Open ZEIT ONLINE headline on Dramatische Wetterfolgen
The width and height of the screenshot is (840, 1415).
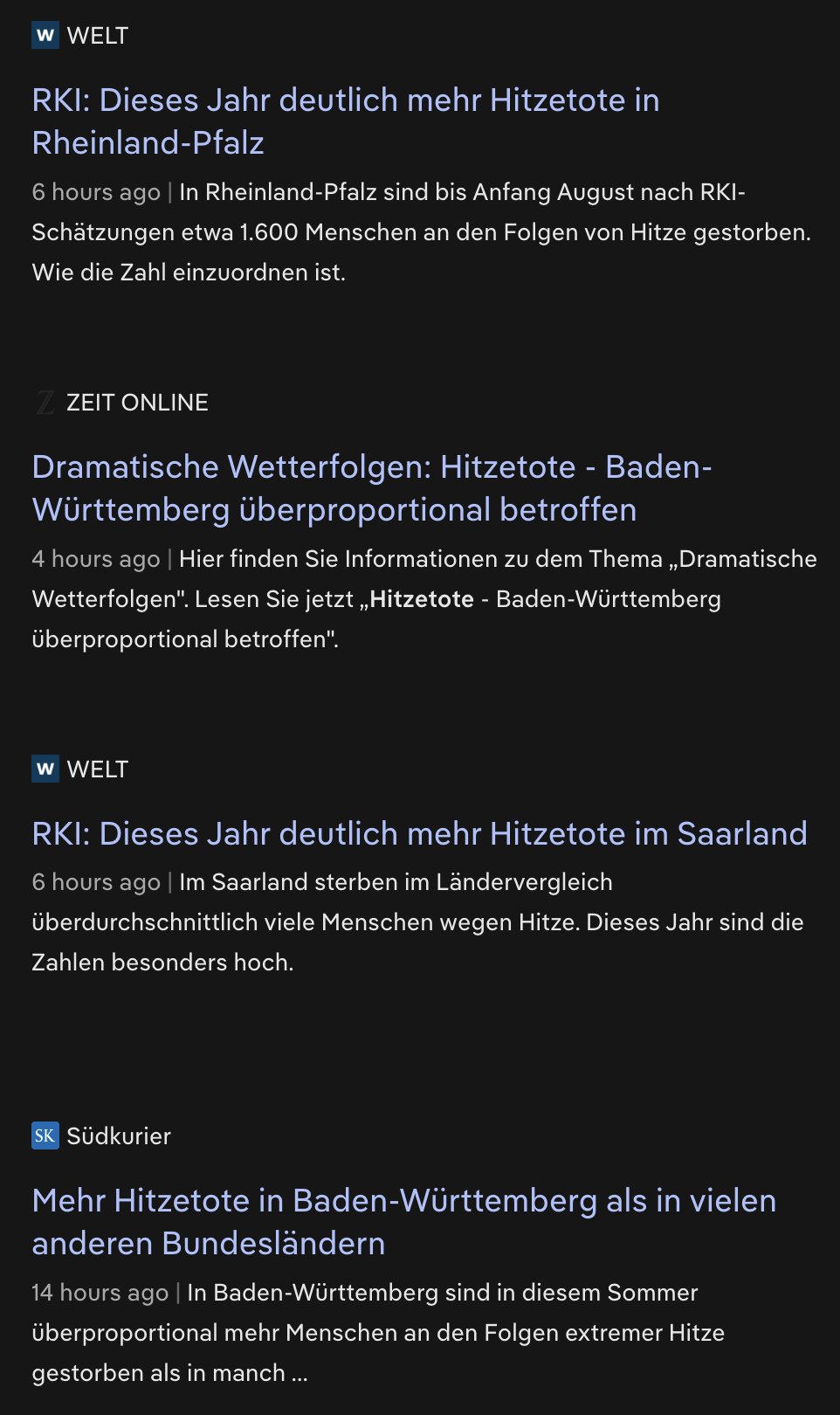(x=372, y=488)
